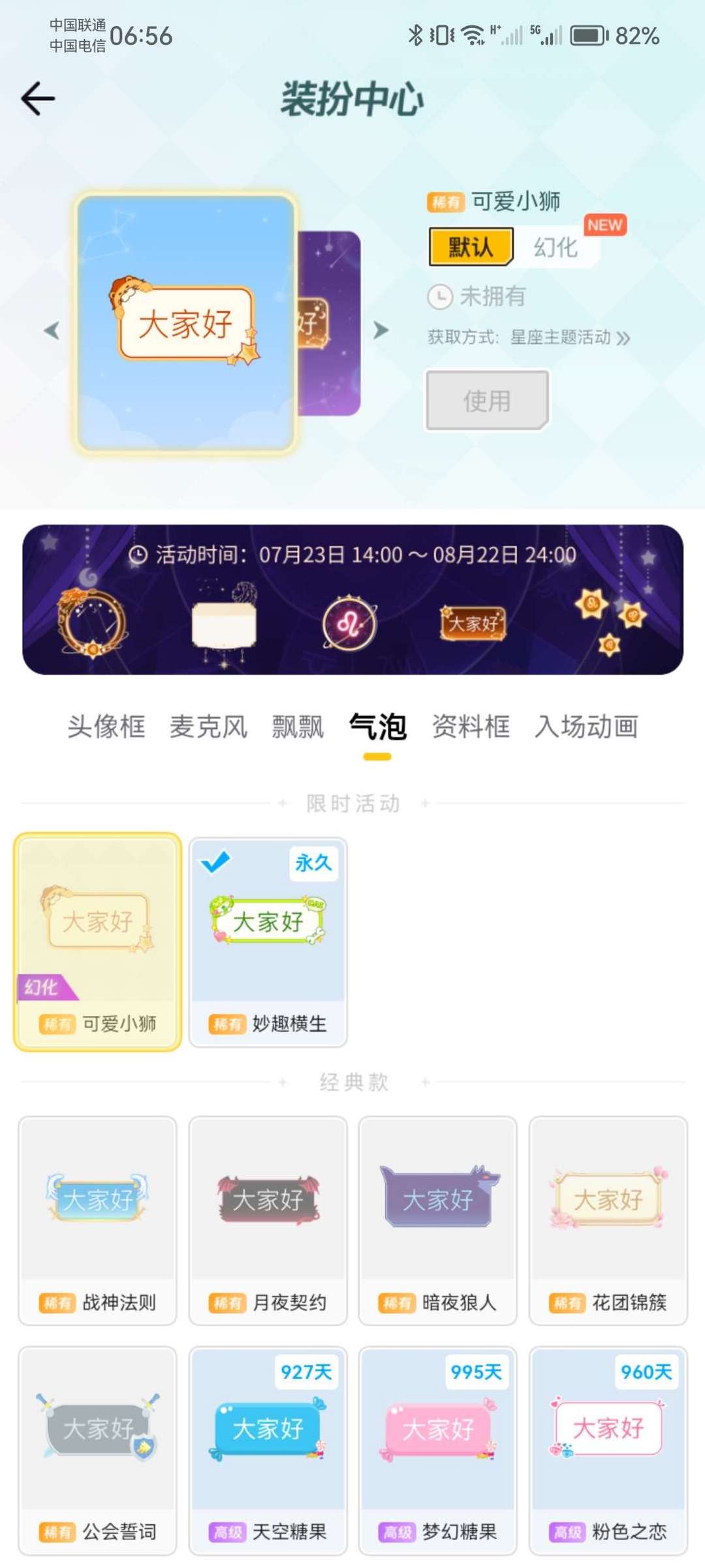Show the next bubble preview with right arrow

coord(381,330)
